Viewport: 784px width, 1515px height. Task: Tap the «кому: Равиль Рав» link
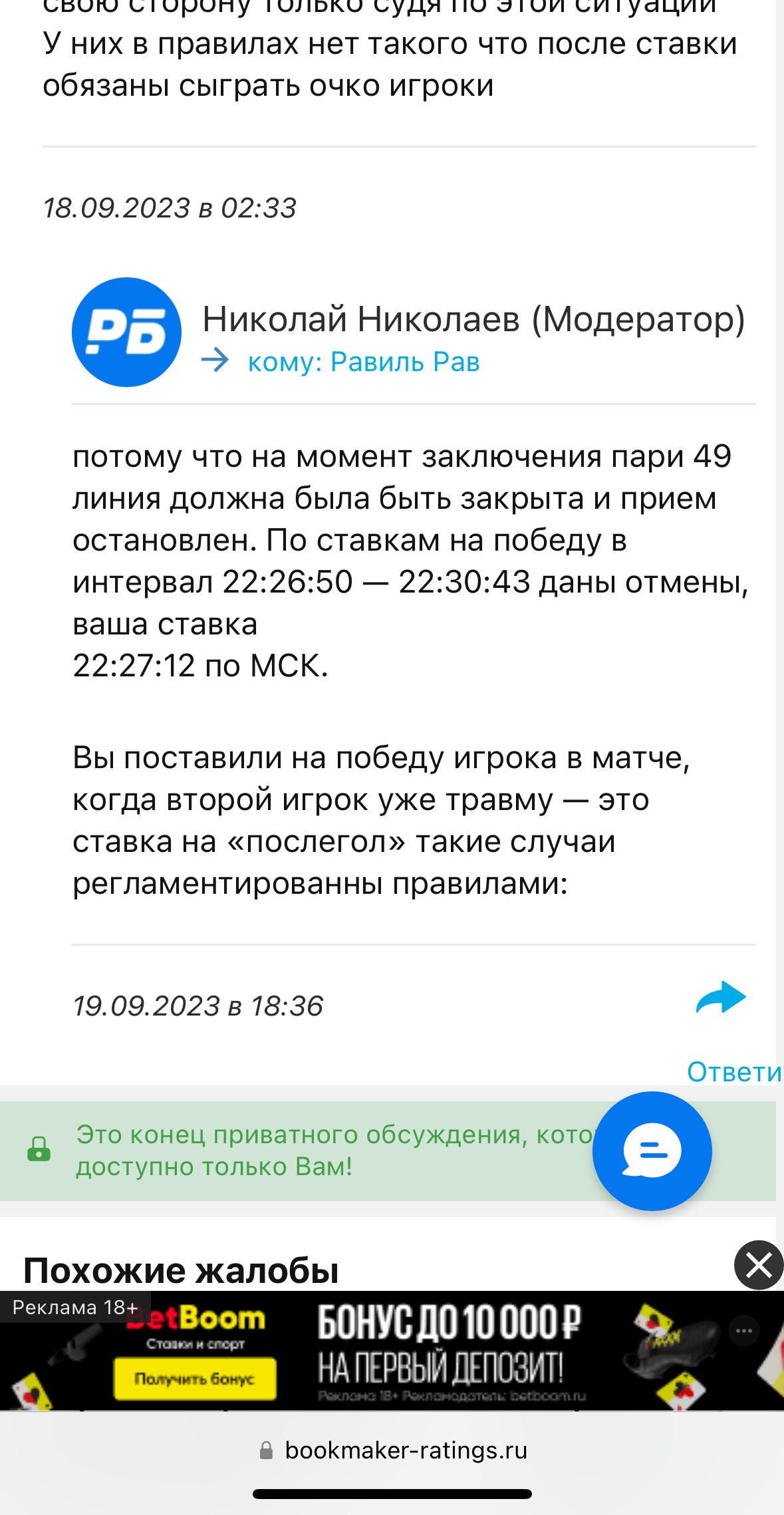[x=363, y=362]
